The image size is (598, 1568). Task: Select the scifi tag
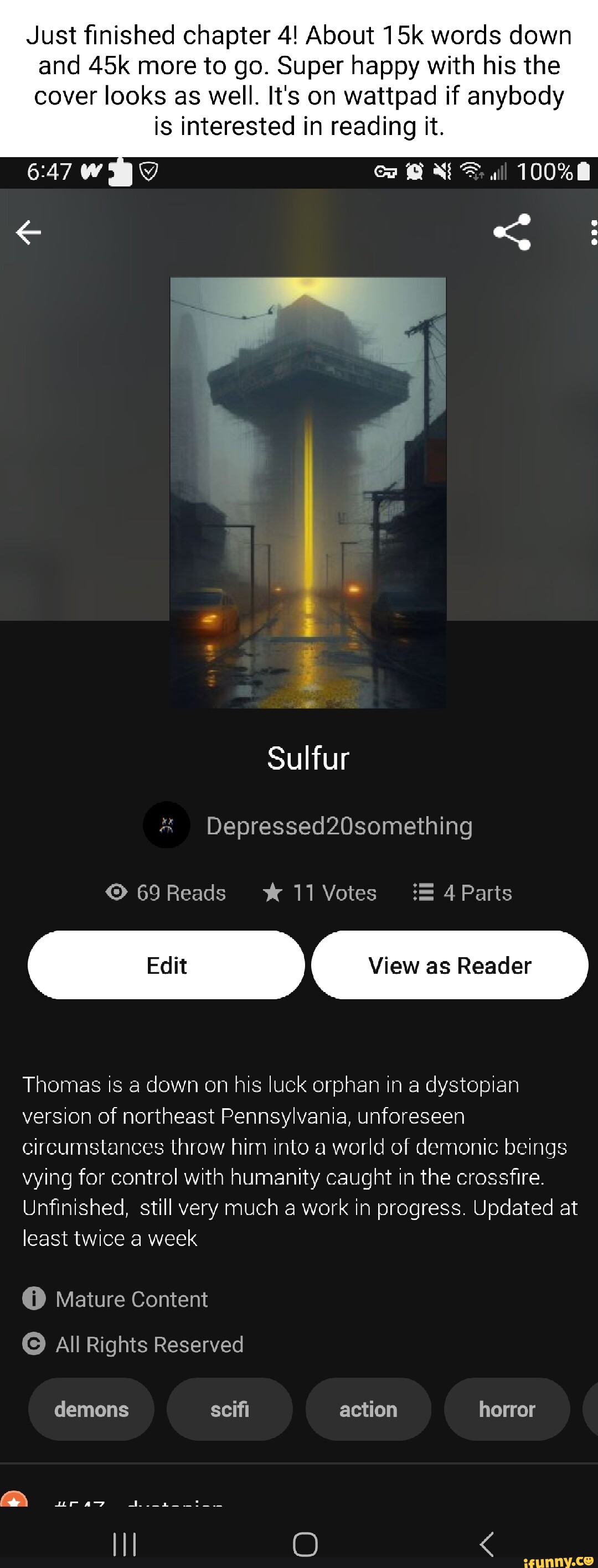[230, 1409]
